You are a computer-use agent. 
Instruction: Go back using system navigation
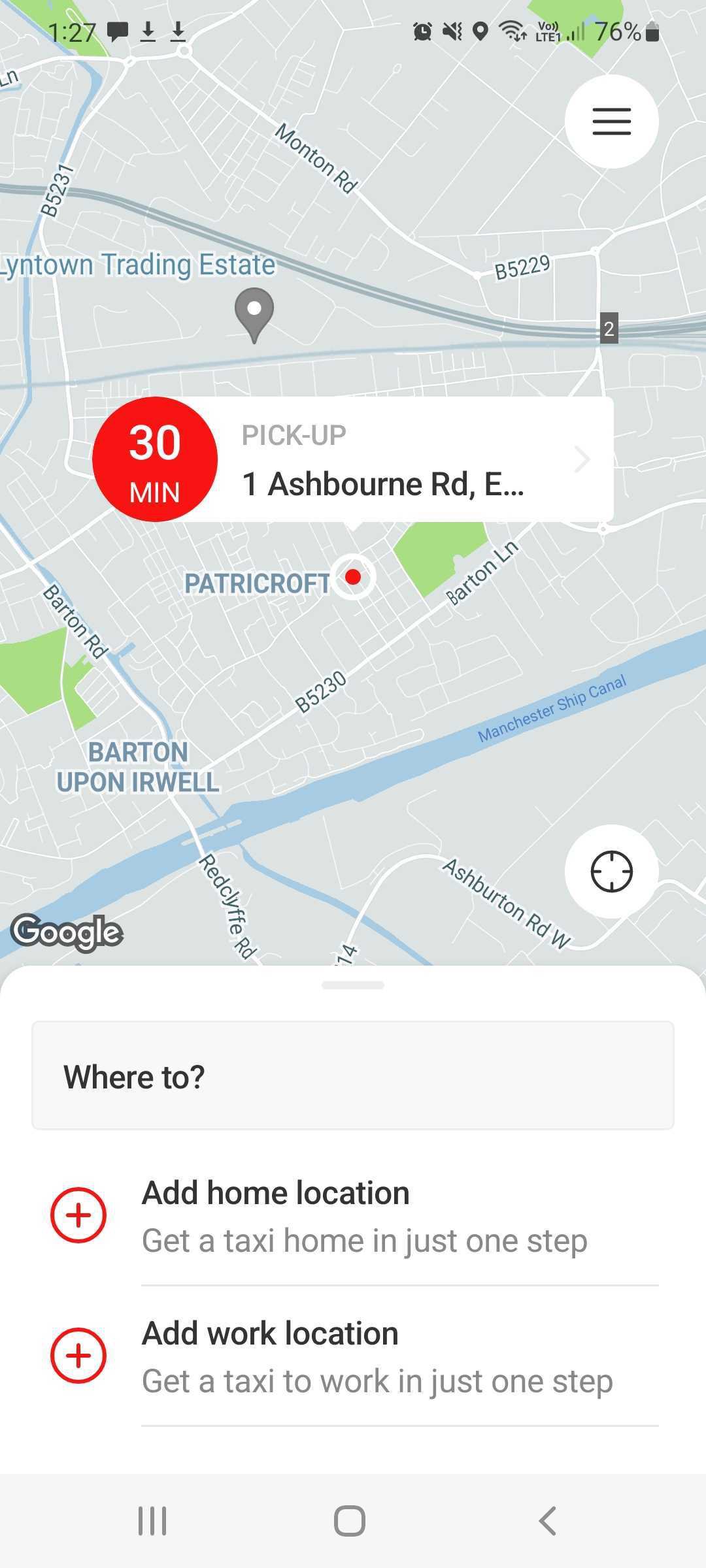click(548, 1521)
